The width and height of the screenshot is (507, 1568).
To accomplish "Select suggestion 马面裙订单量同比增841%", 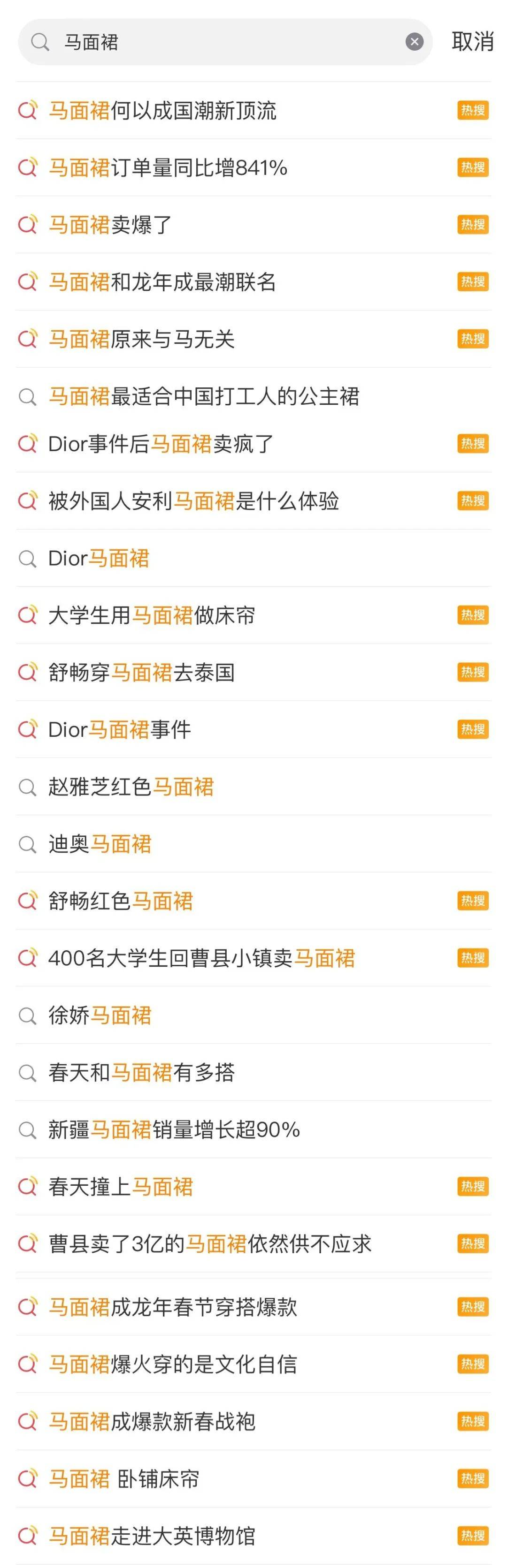I will click(x=168, y=168).
